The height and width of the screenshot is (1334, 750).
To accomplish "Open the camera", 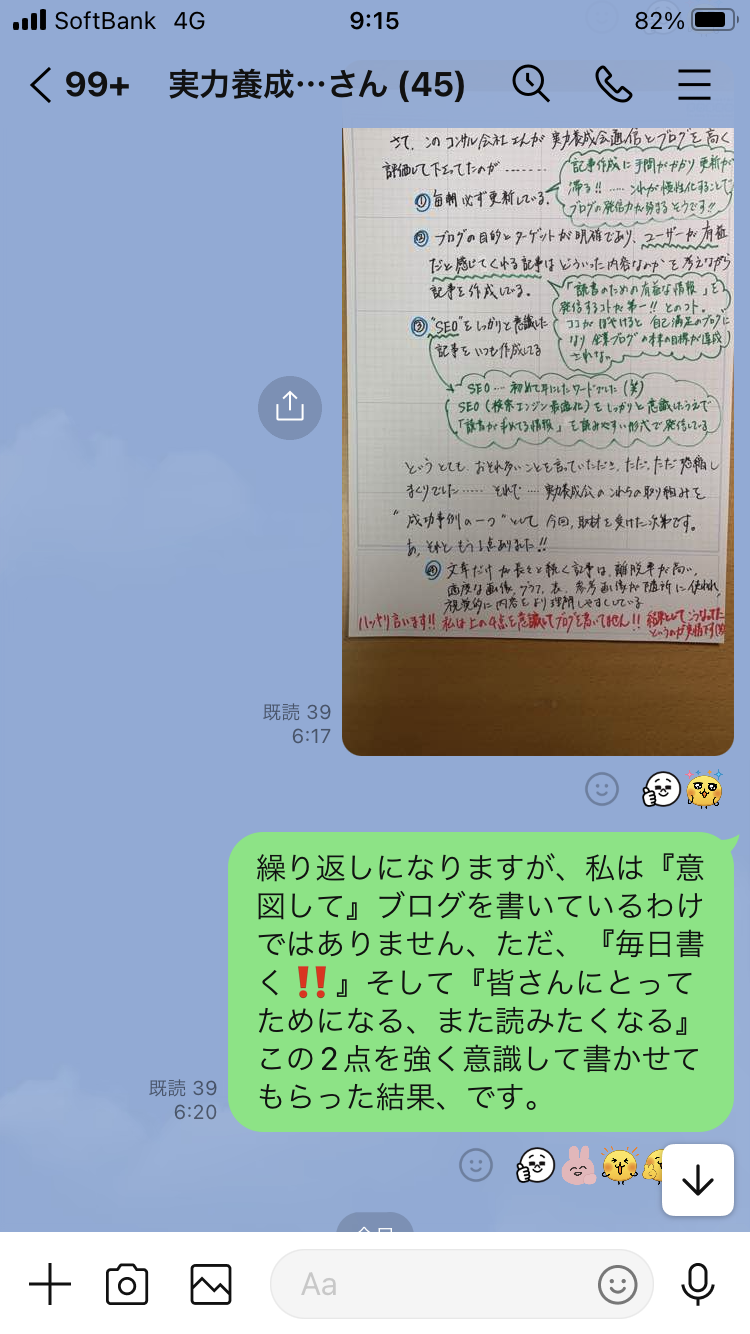I will tap(127, 1284).
